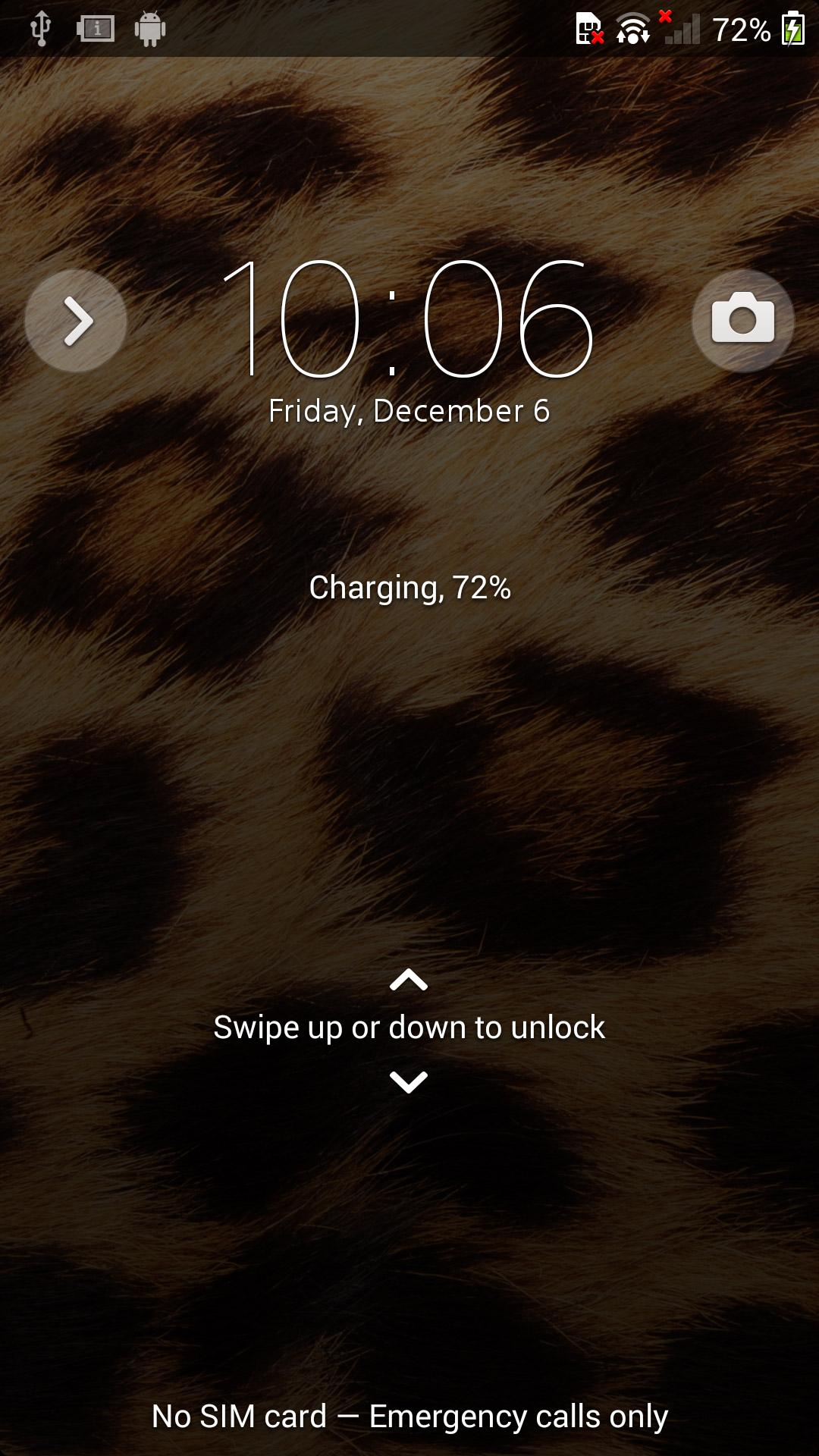Open the camera shortcut on the lock screen

pyautogui.click(x=742, y=320)
